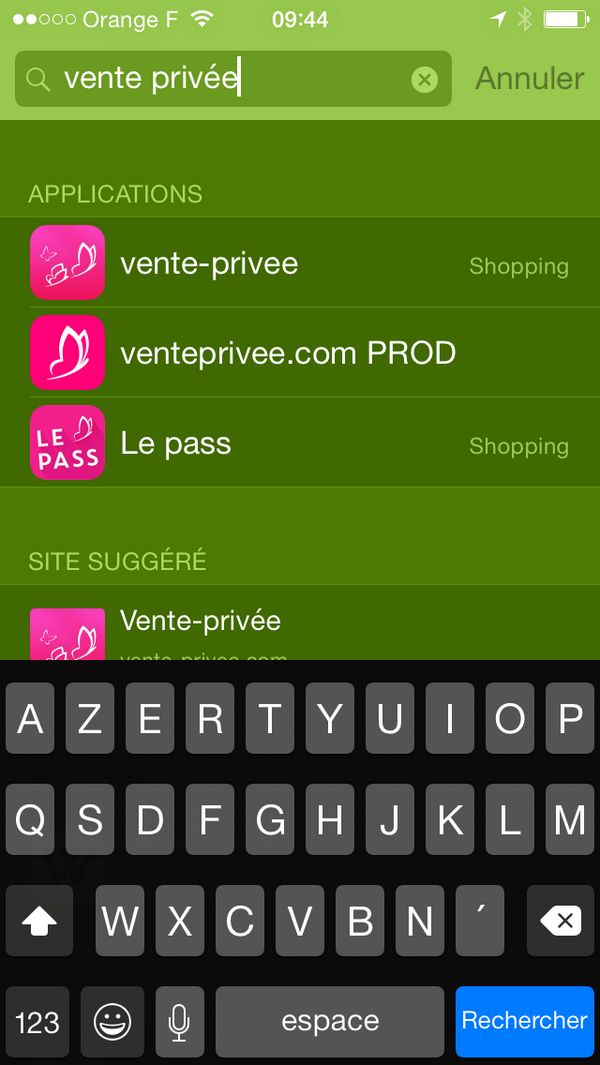
Task: Enable shift on the keyboard
Action: [39, 921]
